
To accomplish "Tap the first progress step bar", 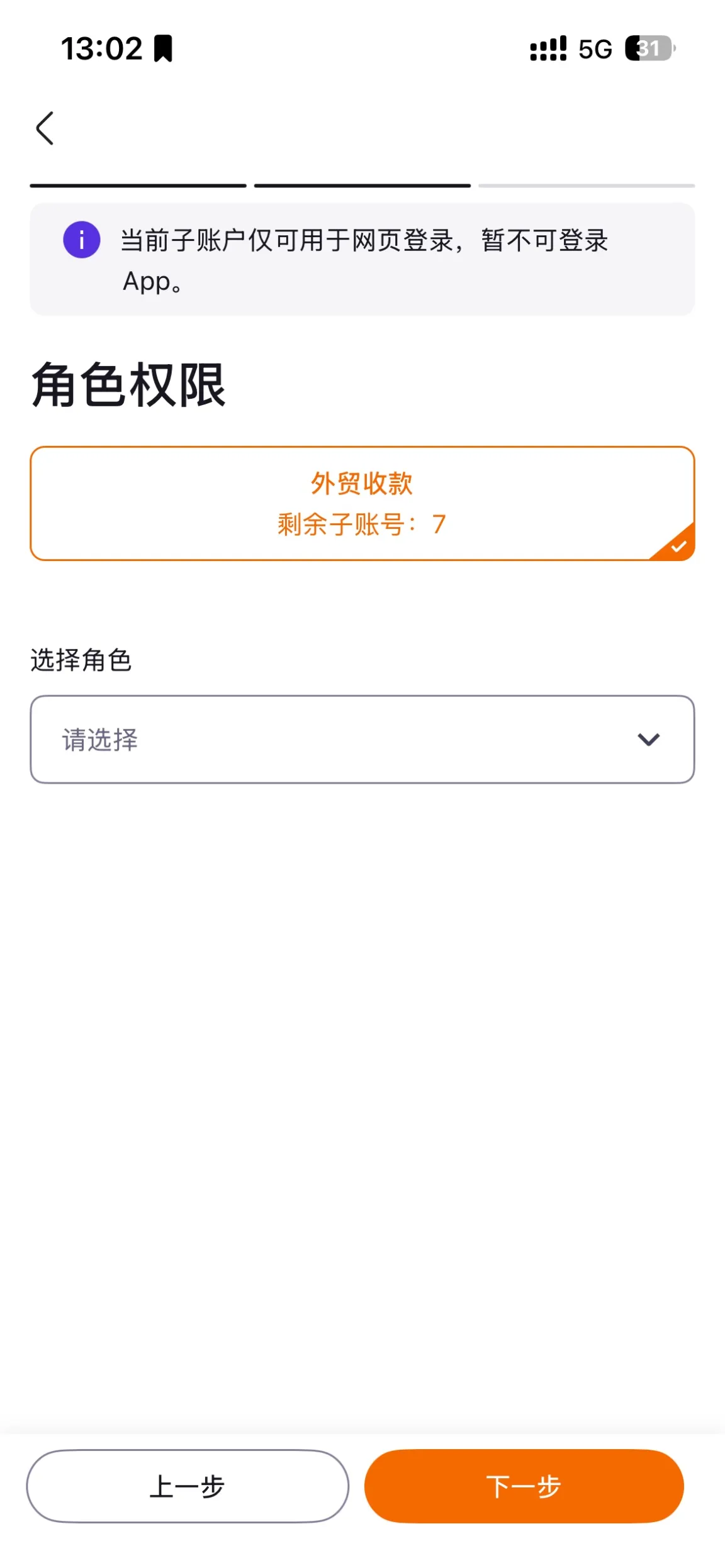I will pos(138,186).
